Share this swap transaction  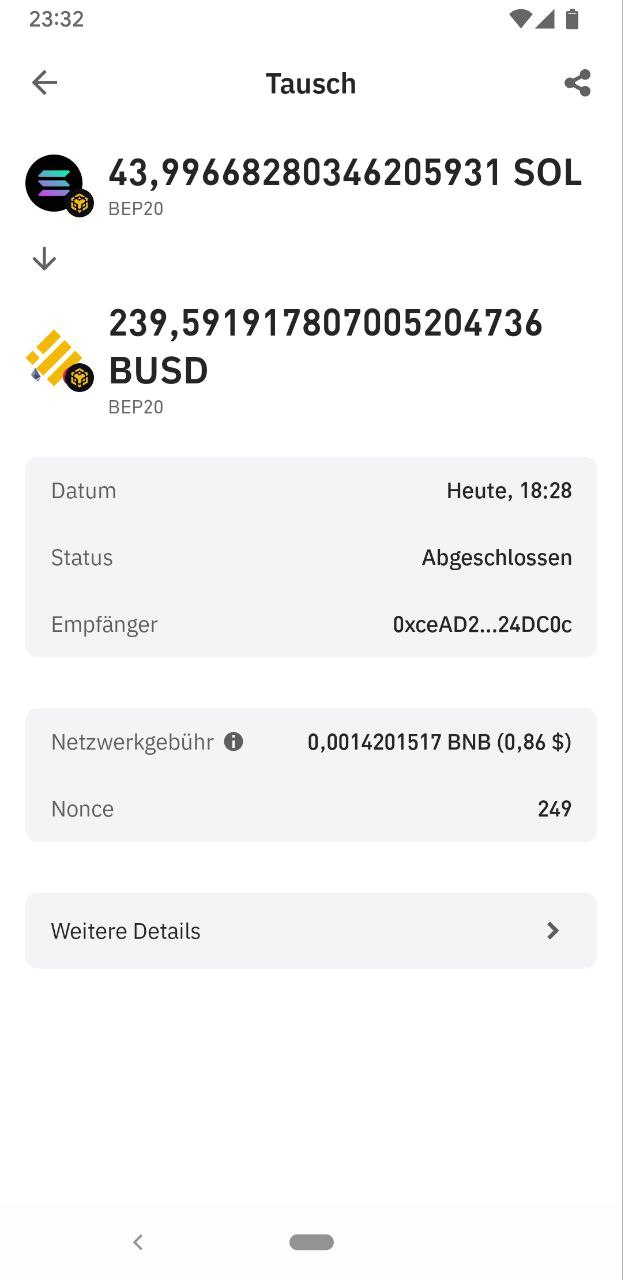point(577,83)
